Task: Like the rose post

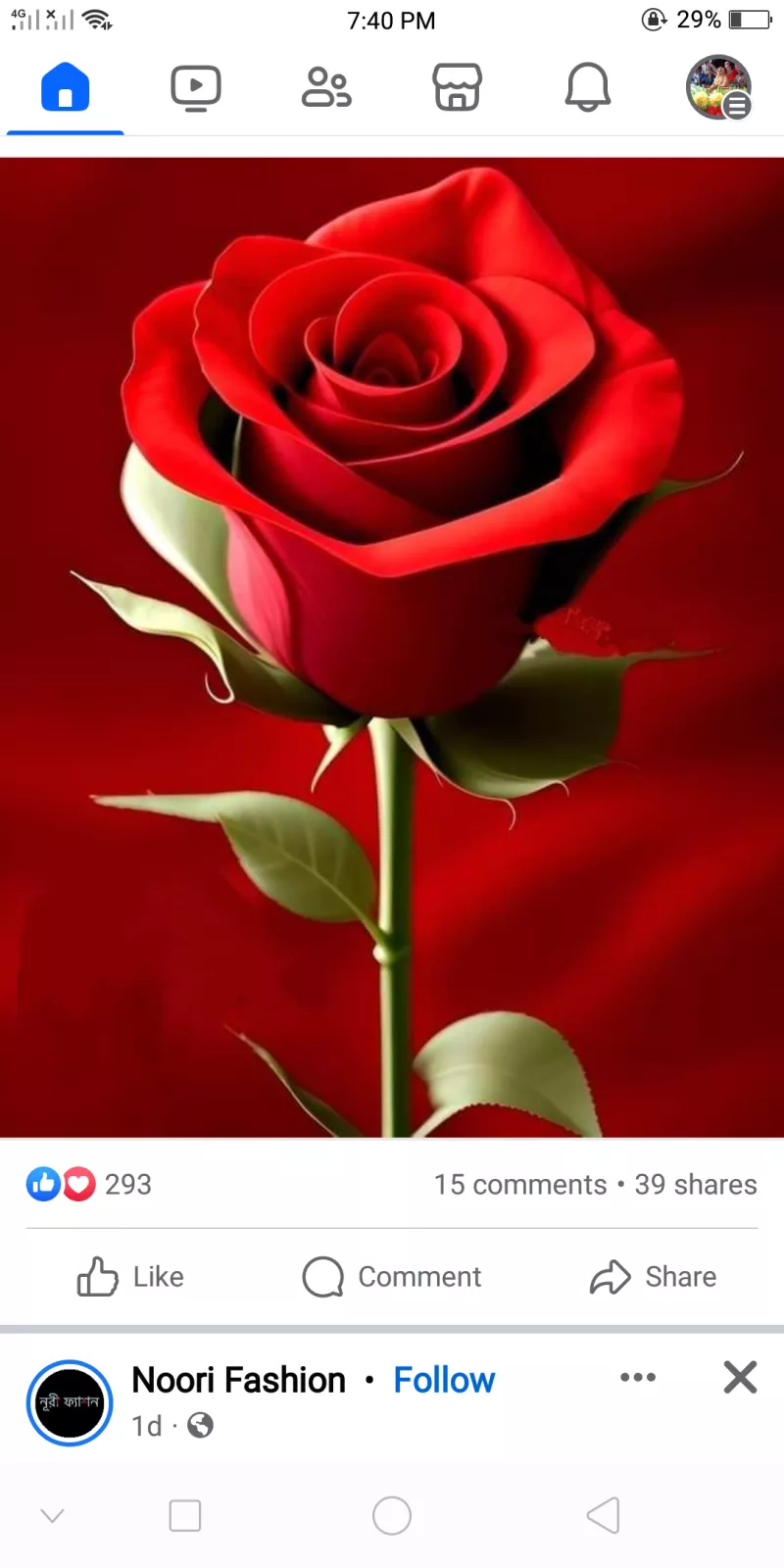Action: (x=130, y=1276)
